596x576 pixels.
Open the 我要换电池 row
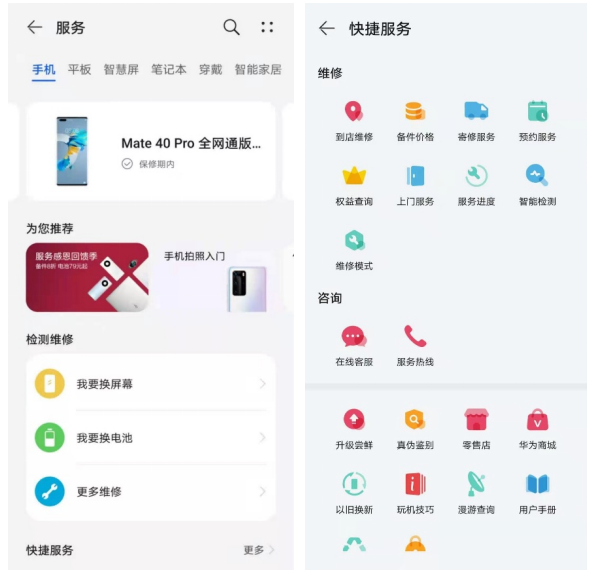(151, 438)
